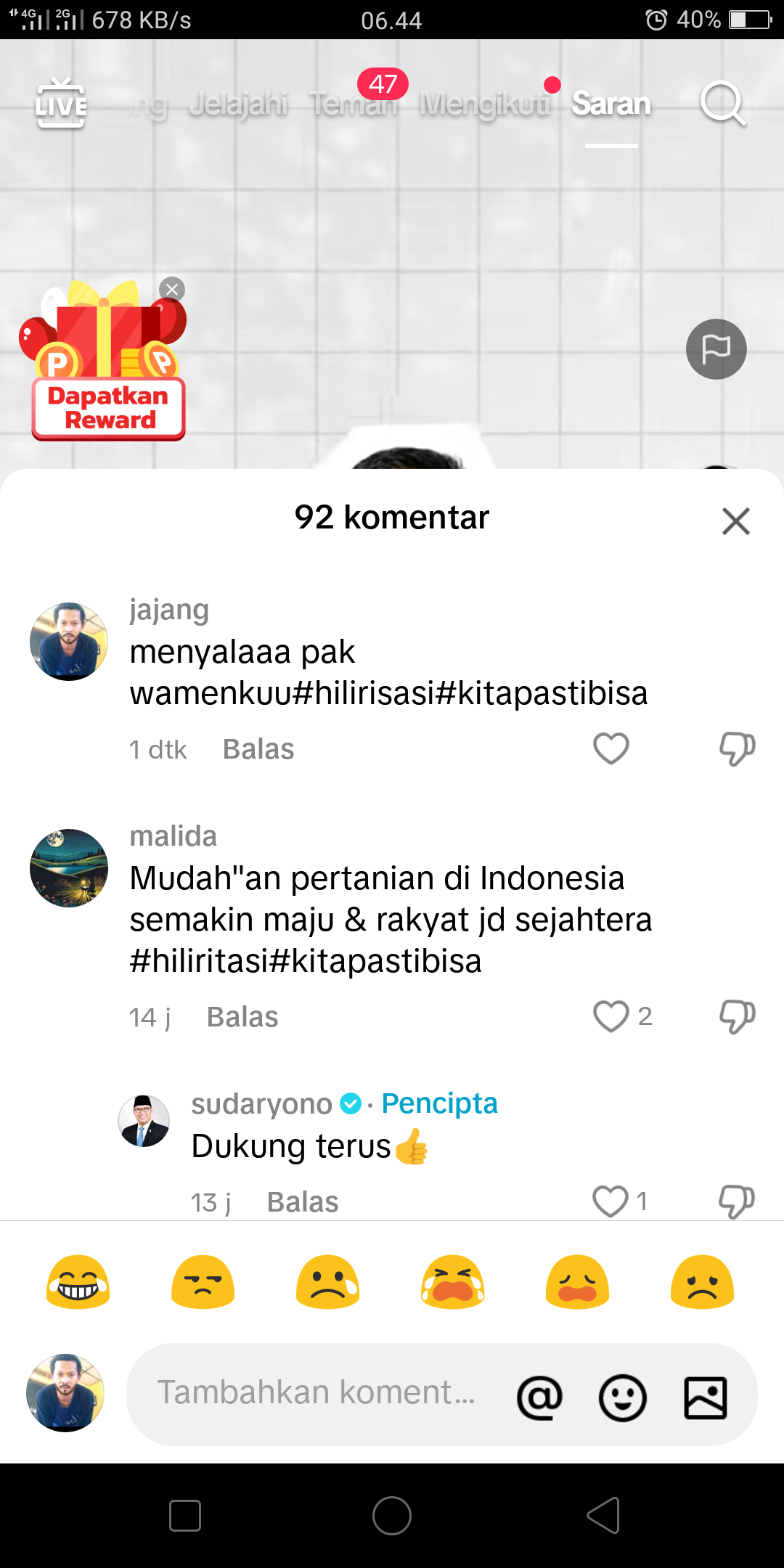Close the 92 komentar panel
The image size is (784, 1568).
735,520
